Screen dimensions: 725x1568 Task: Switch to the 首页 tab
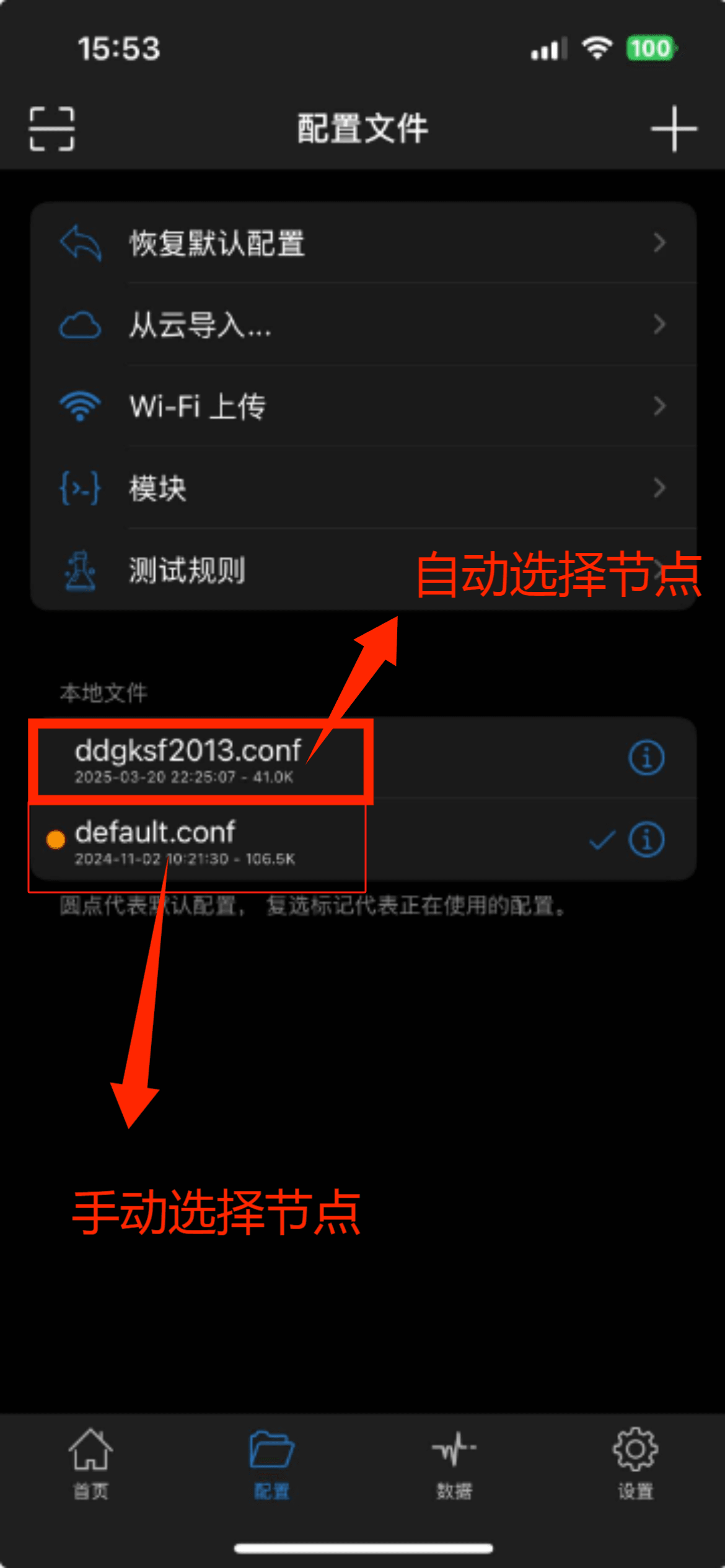pyautogui.click(x=90, y=1463)
